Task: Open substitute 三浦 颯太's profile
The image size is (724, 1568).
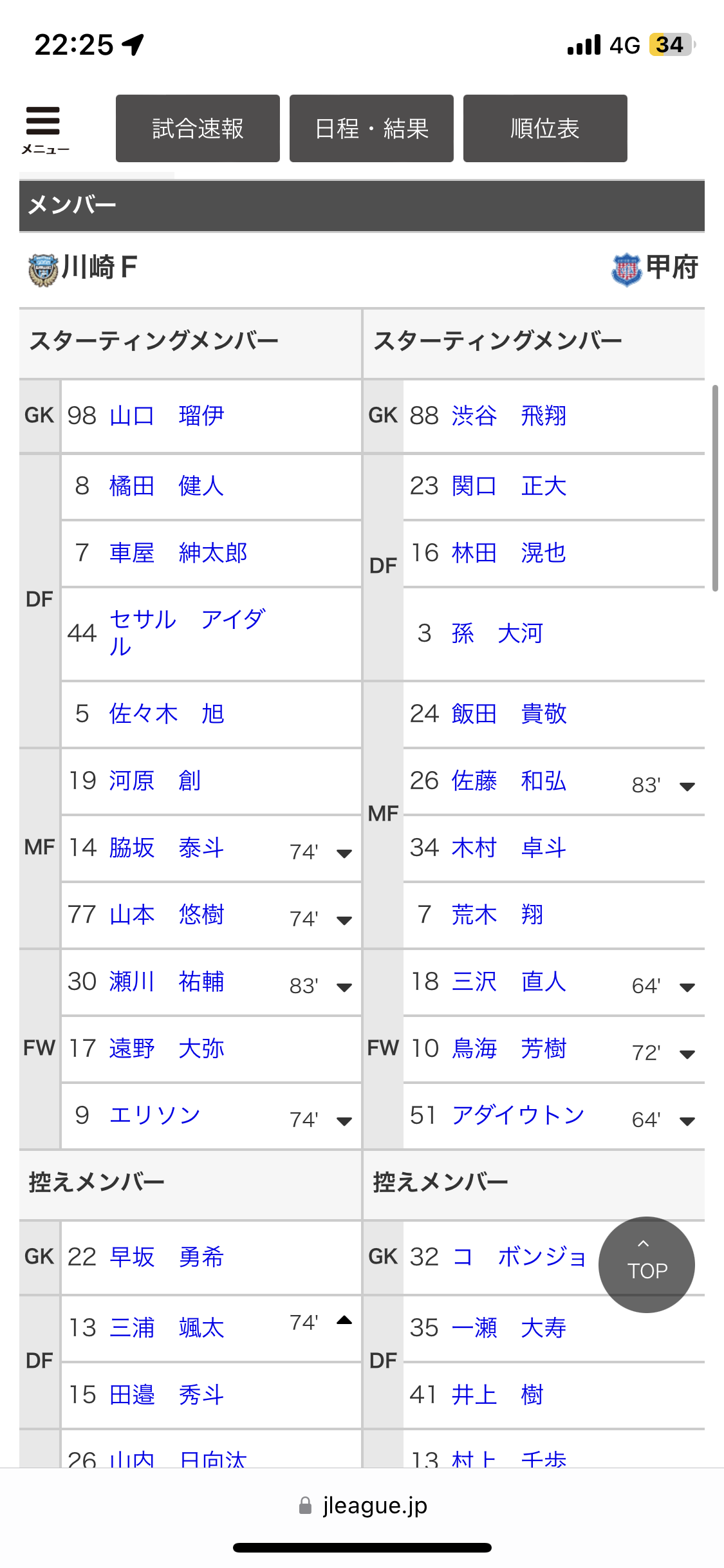Action: 167,1327
